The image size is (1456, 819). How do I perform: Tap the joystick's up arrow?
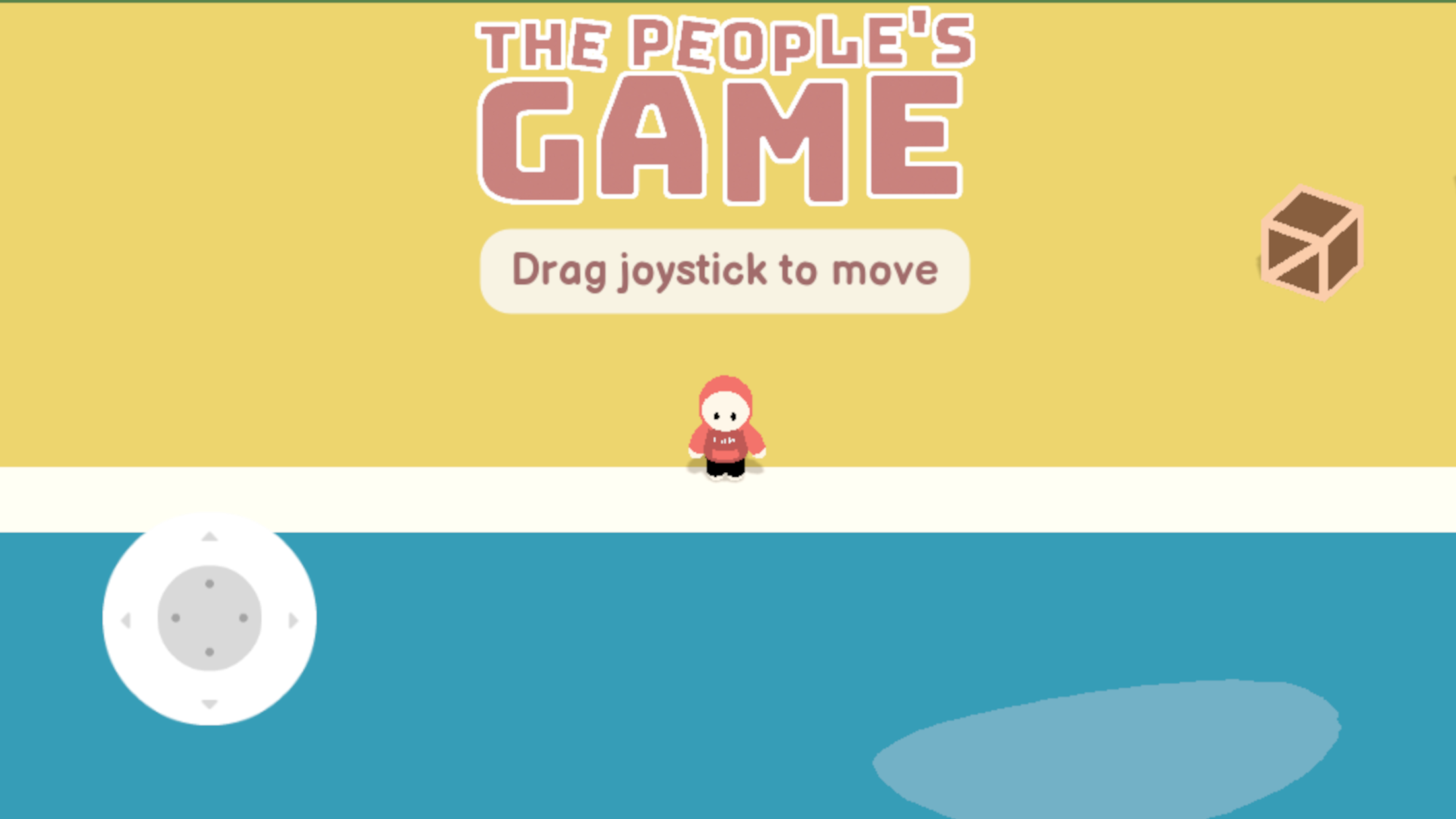click(x=210, y=537)
